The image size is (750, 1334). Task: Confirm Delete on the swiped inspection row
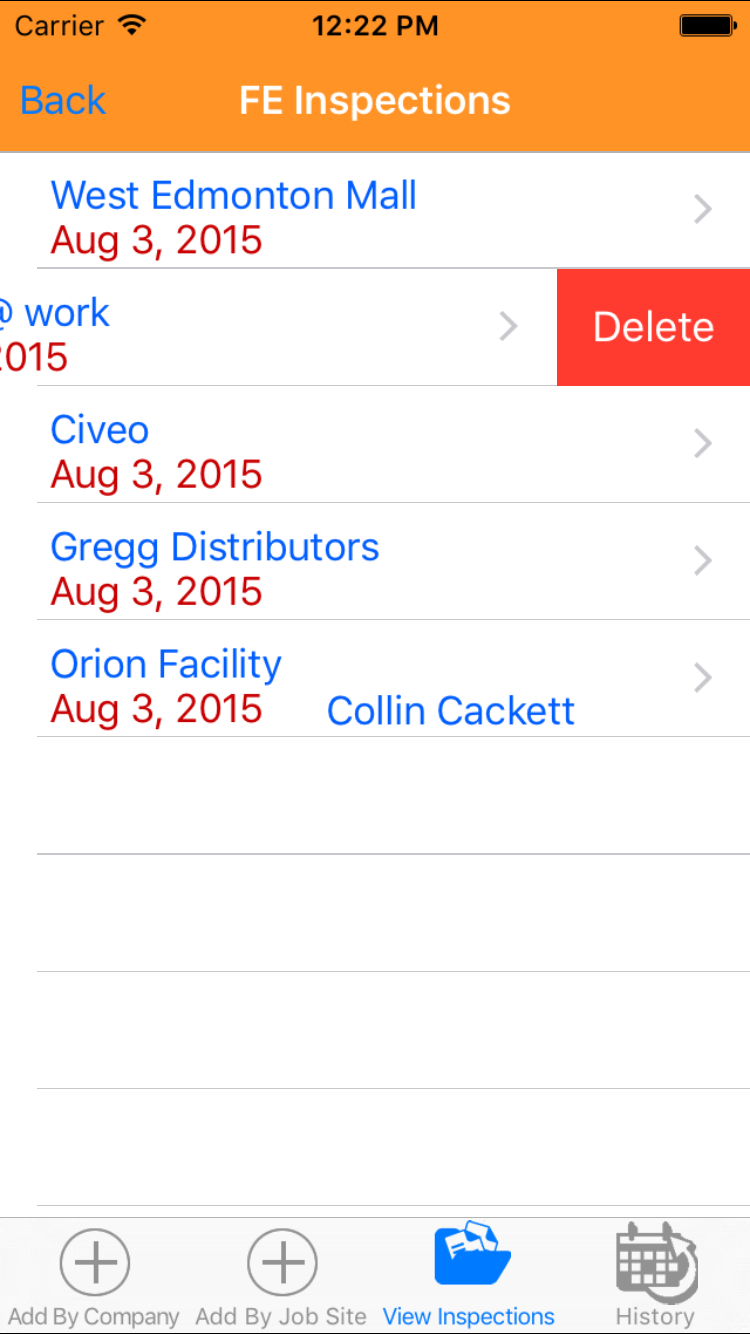653,327
